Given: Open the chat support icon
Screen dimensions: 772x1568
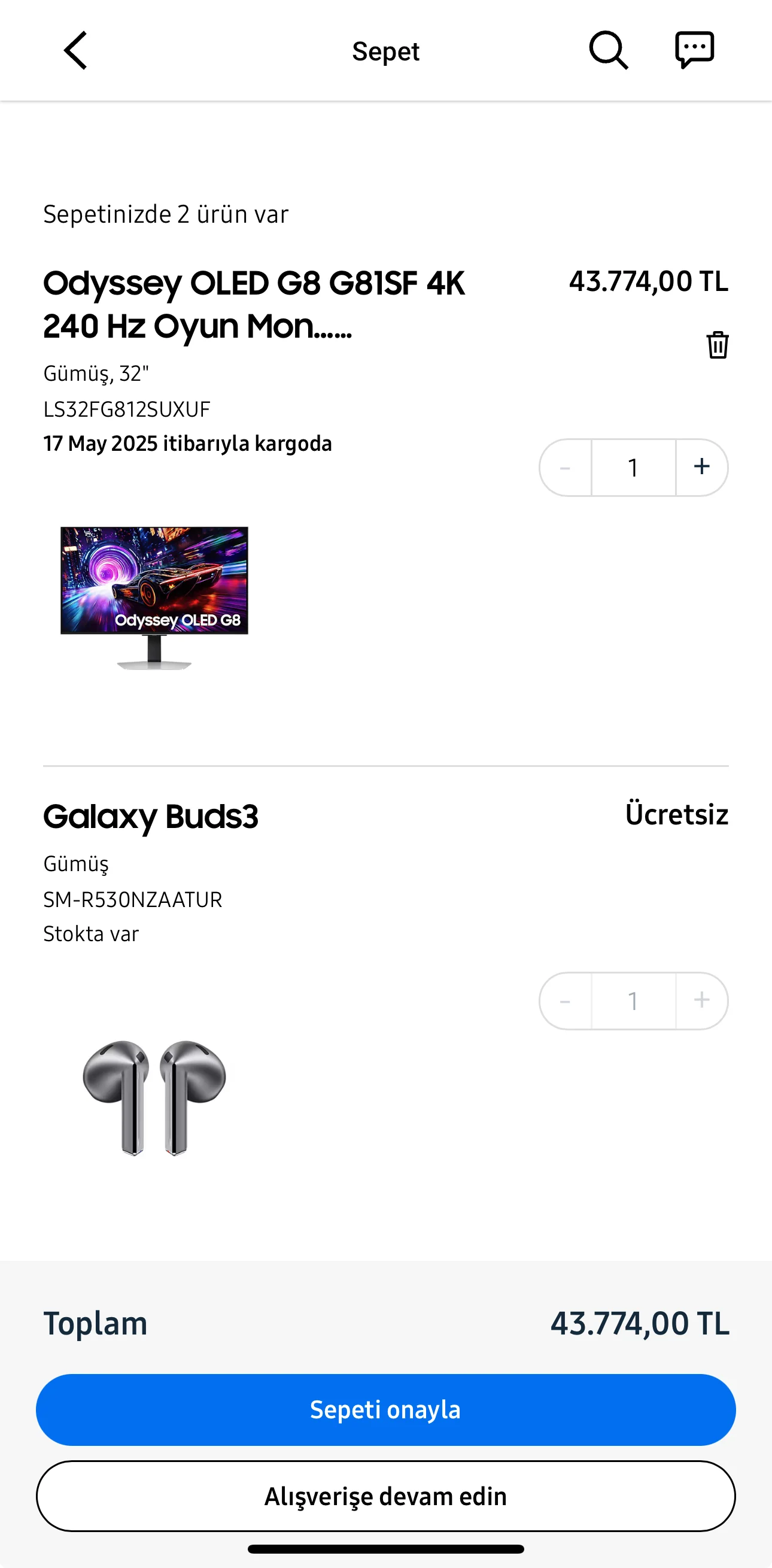Looking at the screenshot, I should (x=694, y=50).
